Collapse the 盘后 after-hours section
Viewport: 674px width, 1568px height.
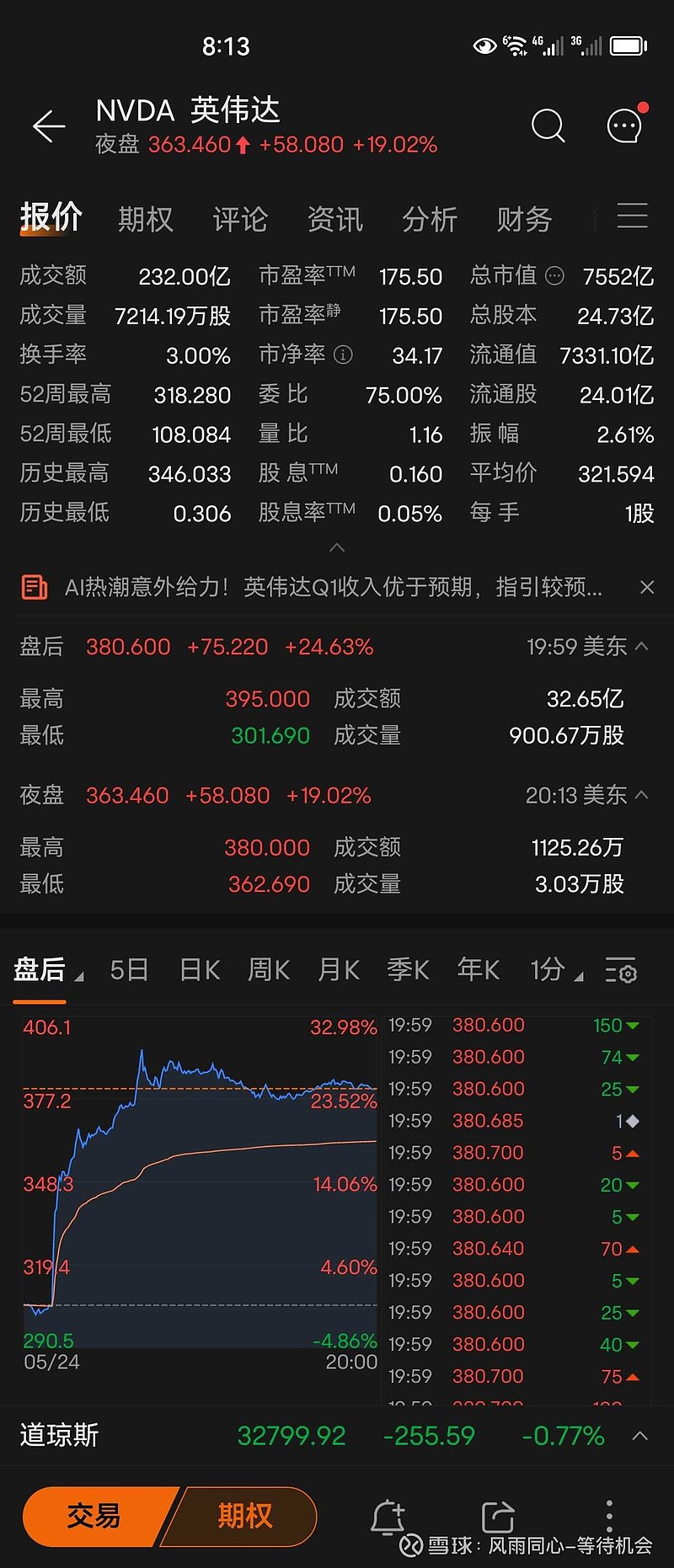641,646
